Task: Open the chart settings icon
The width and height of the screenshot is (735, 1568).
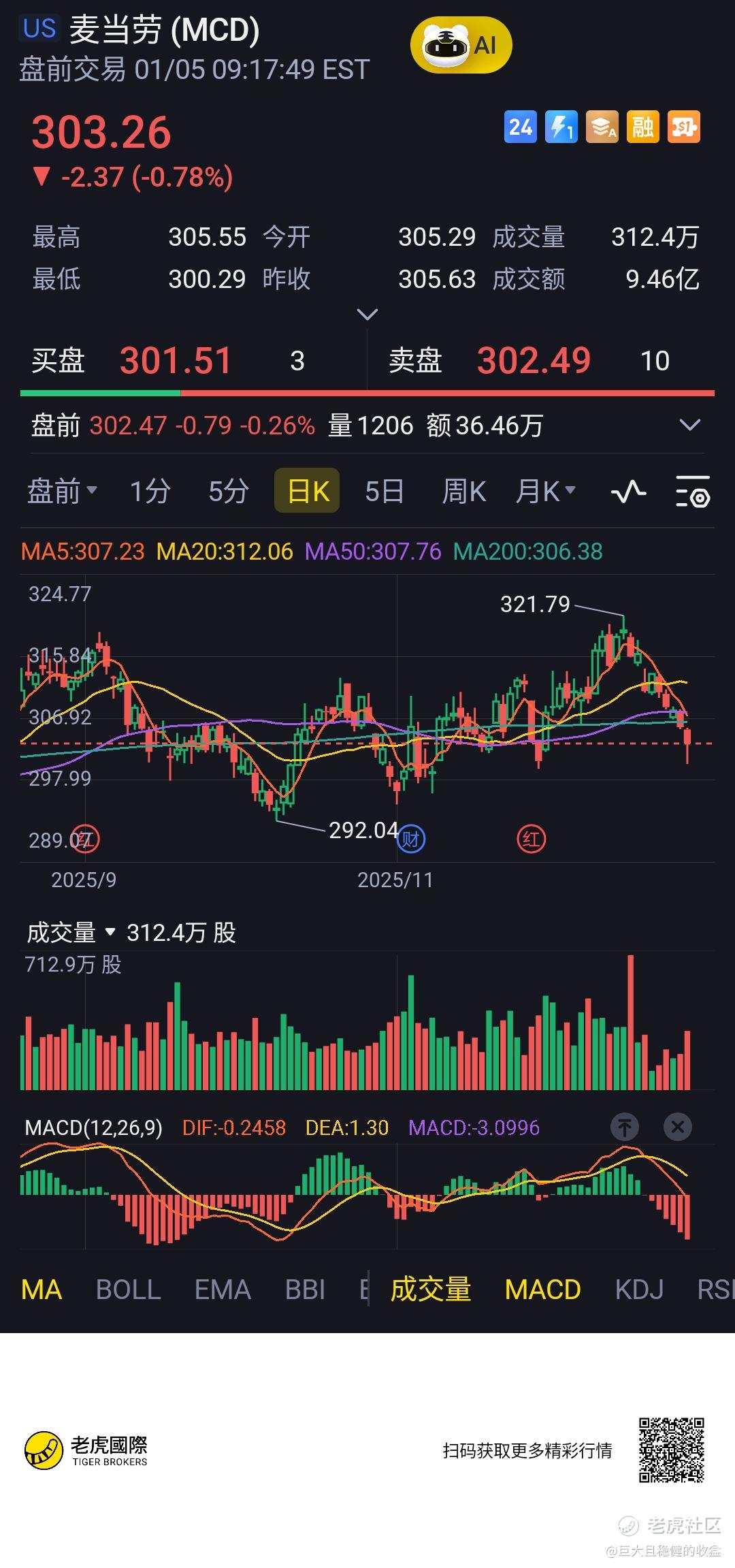Action: point(693,492)
